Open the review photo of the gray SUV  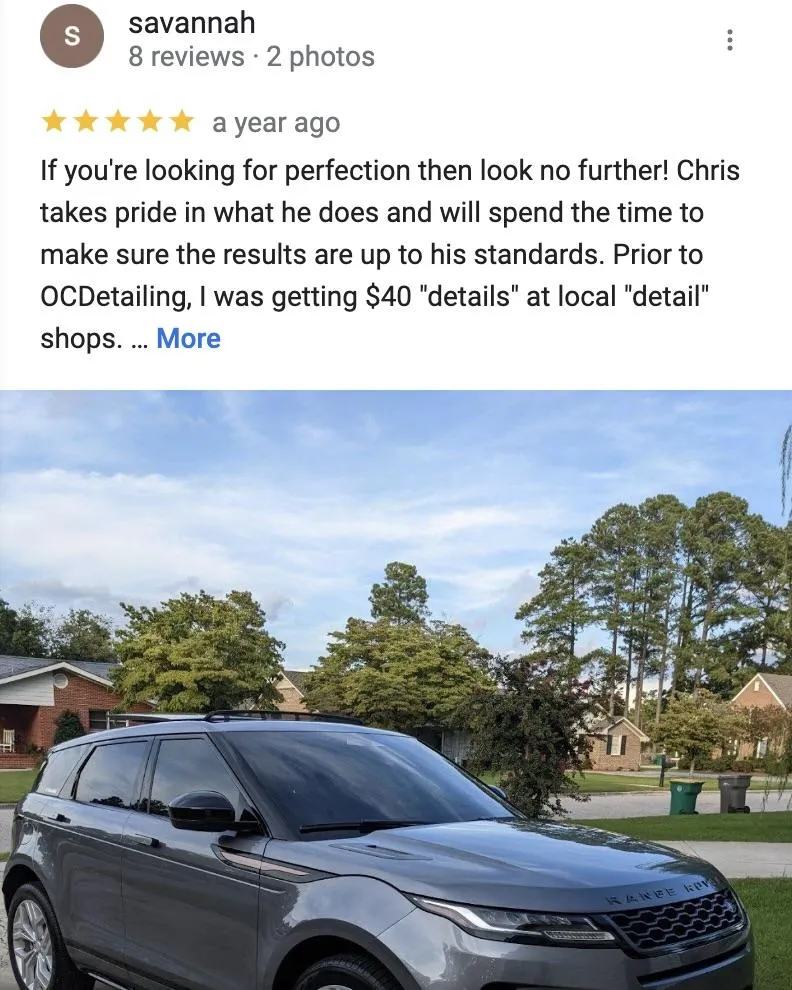(396, 690)
